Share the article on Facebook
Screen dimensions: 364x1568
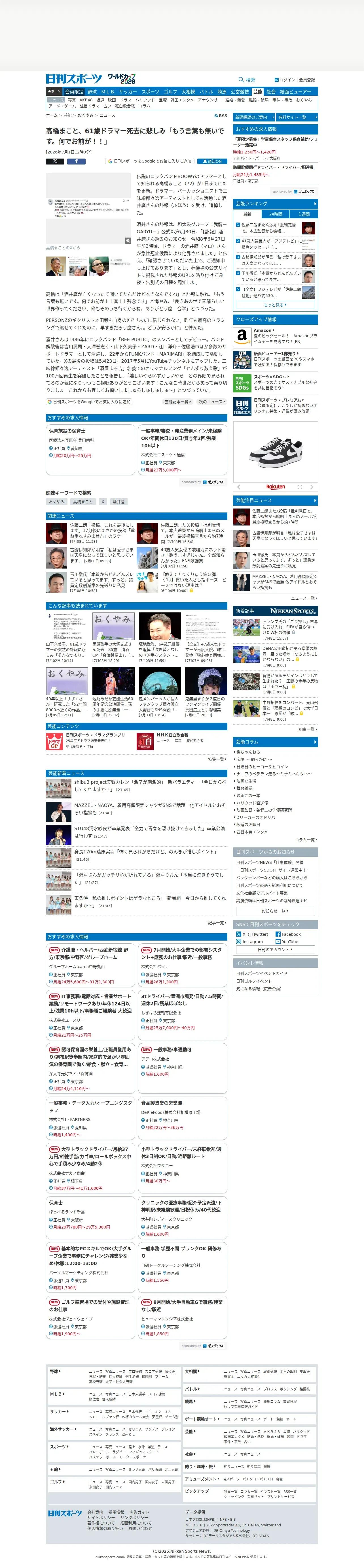76,161
